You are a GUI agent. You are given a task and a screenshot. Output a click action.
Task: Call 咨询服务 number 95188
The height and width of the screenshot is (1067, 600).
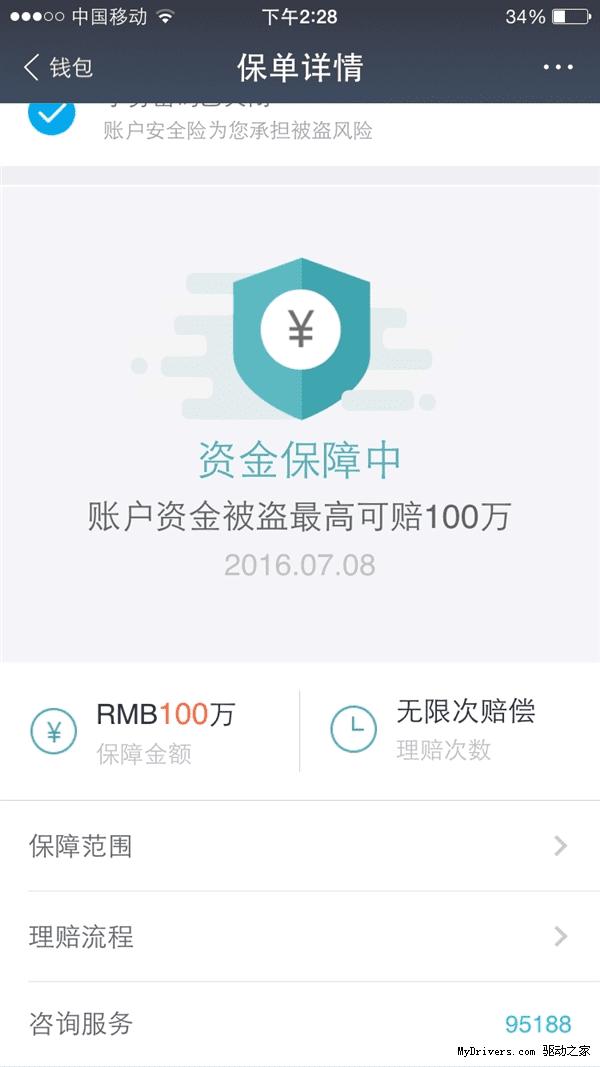click(537, 1024)
